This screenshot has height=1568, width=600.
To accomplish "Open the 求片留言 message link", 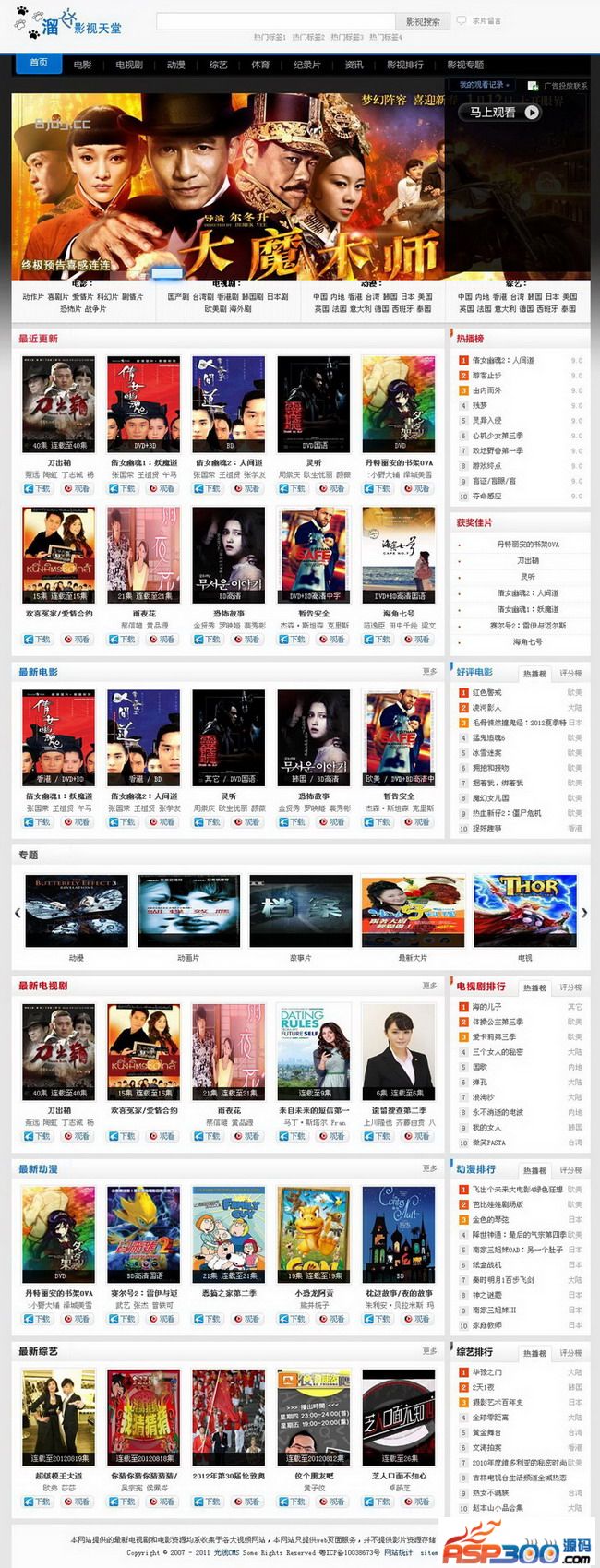I will [x=486, y=20].
